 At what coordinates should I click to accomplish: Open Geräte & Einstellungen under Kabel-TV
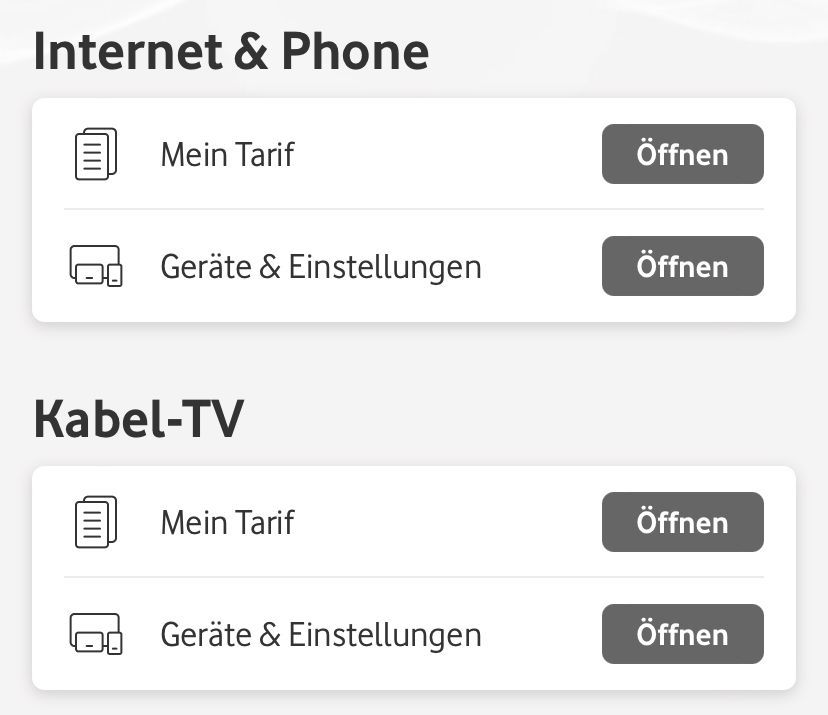(682, 634)
